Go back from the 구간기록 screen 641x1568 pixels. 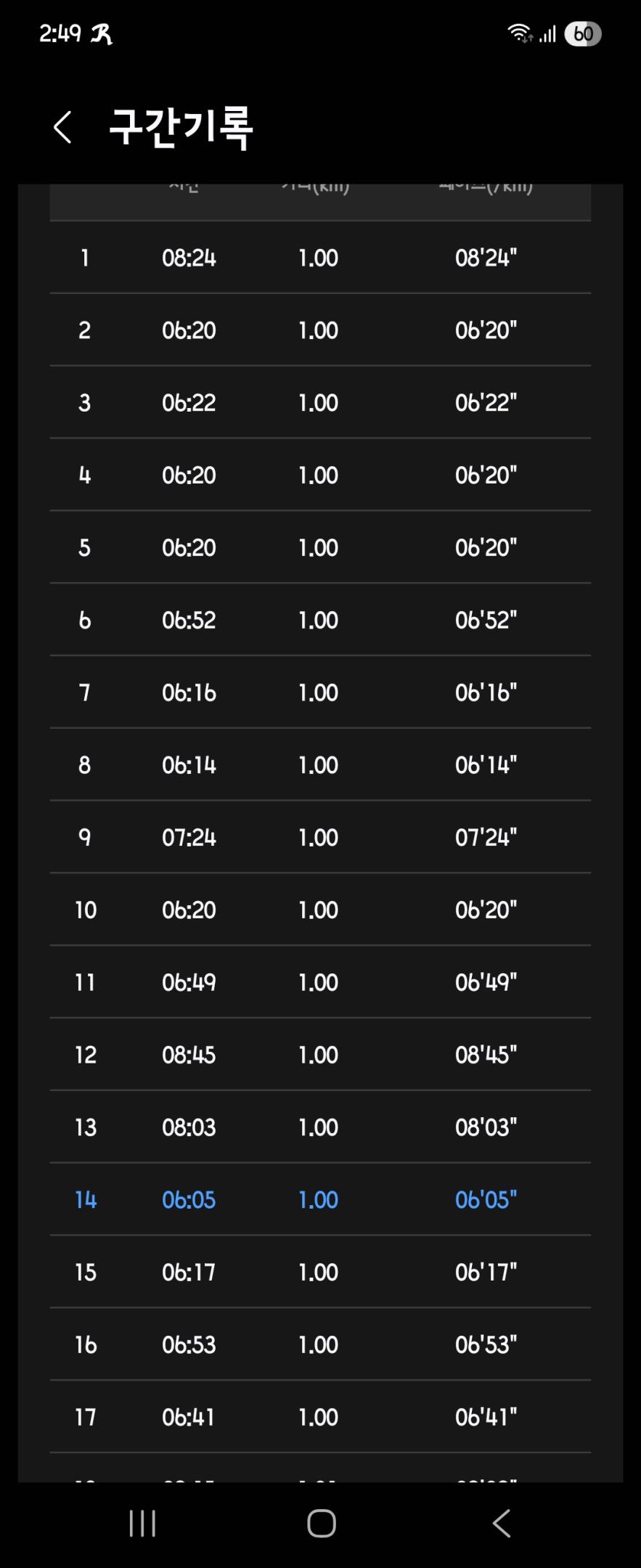click(63, 127)
